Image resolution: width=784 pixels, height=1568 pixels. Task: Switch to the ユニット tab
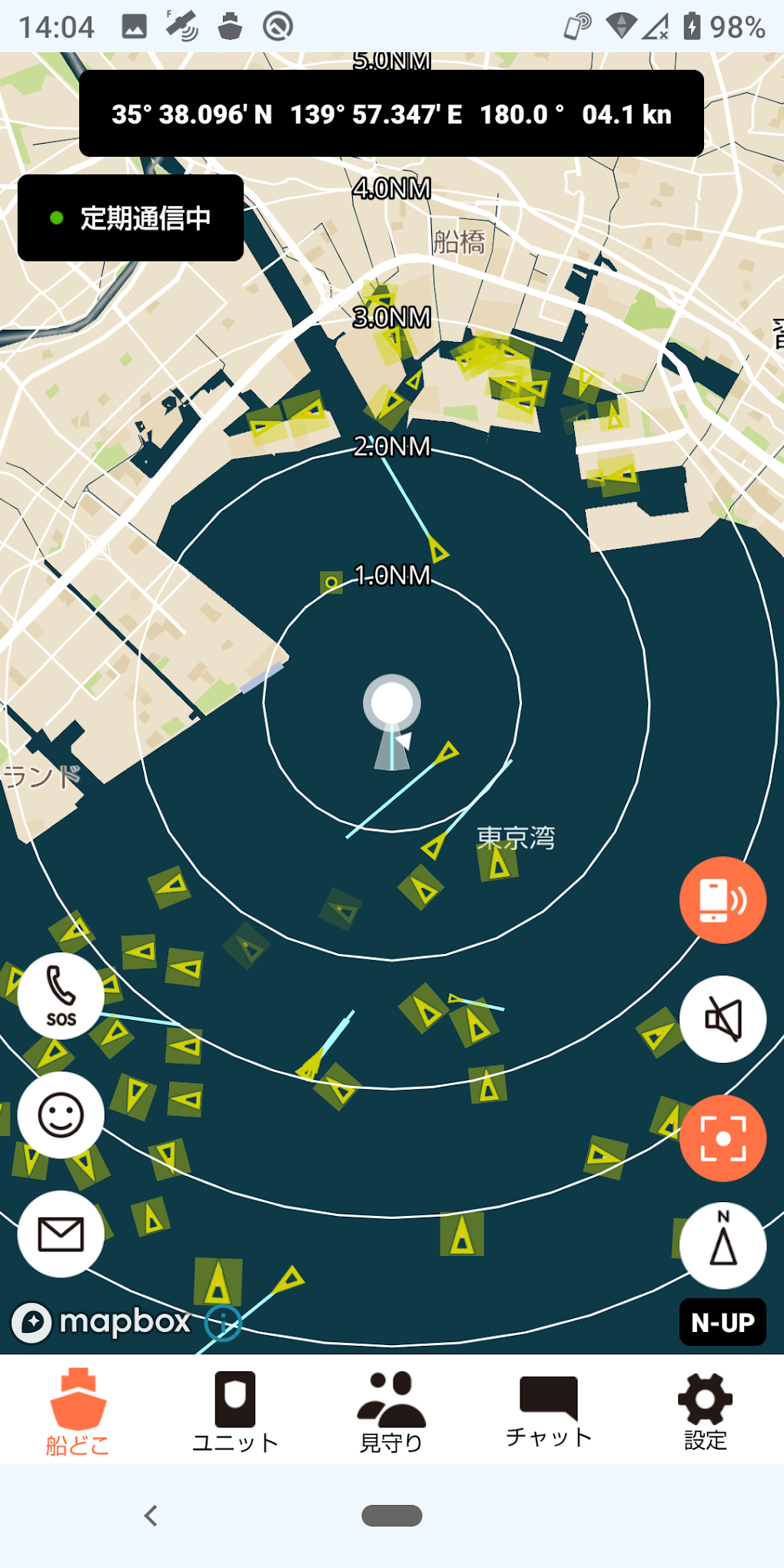click(x=234, y=1412)
